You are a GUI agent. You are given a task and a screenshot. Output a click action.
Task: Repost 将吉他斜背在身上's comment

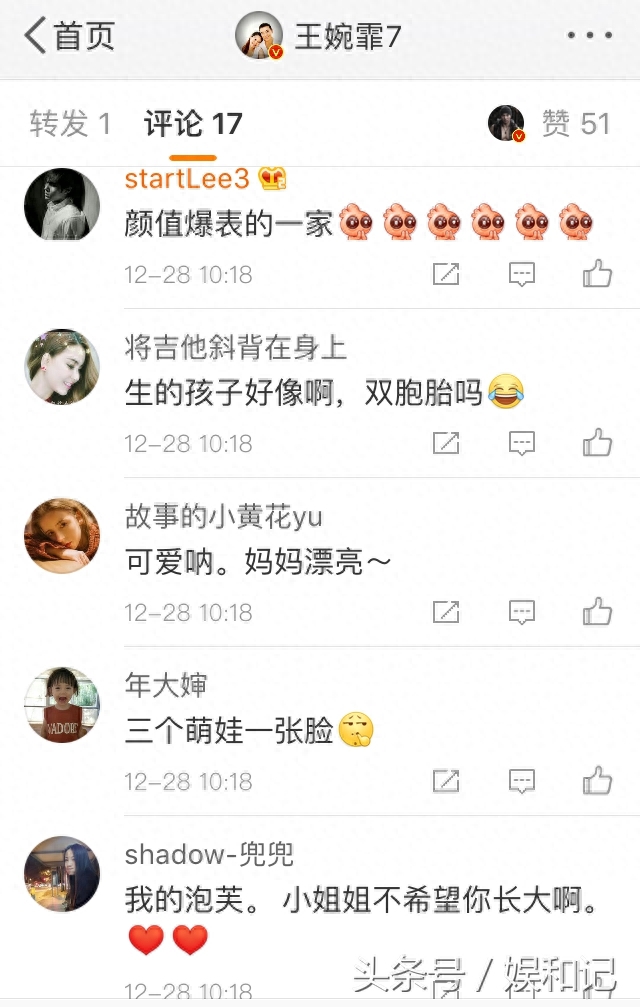tap(446, 443)
